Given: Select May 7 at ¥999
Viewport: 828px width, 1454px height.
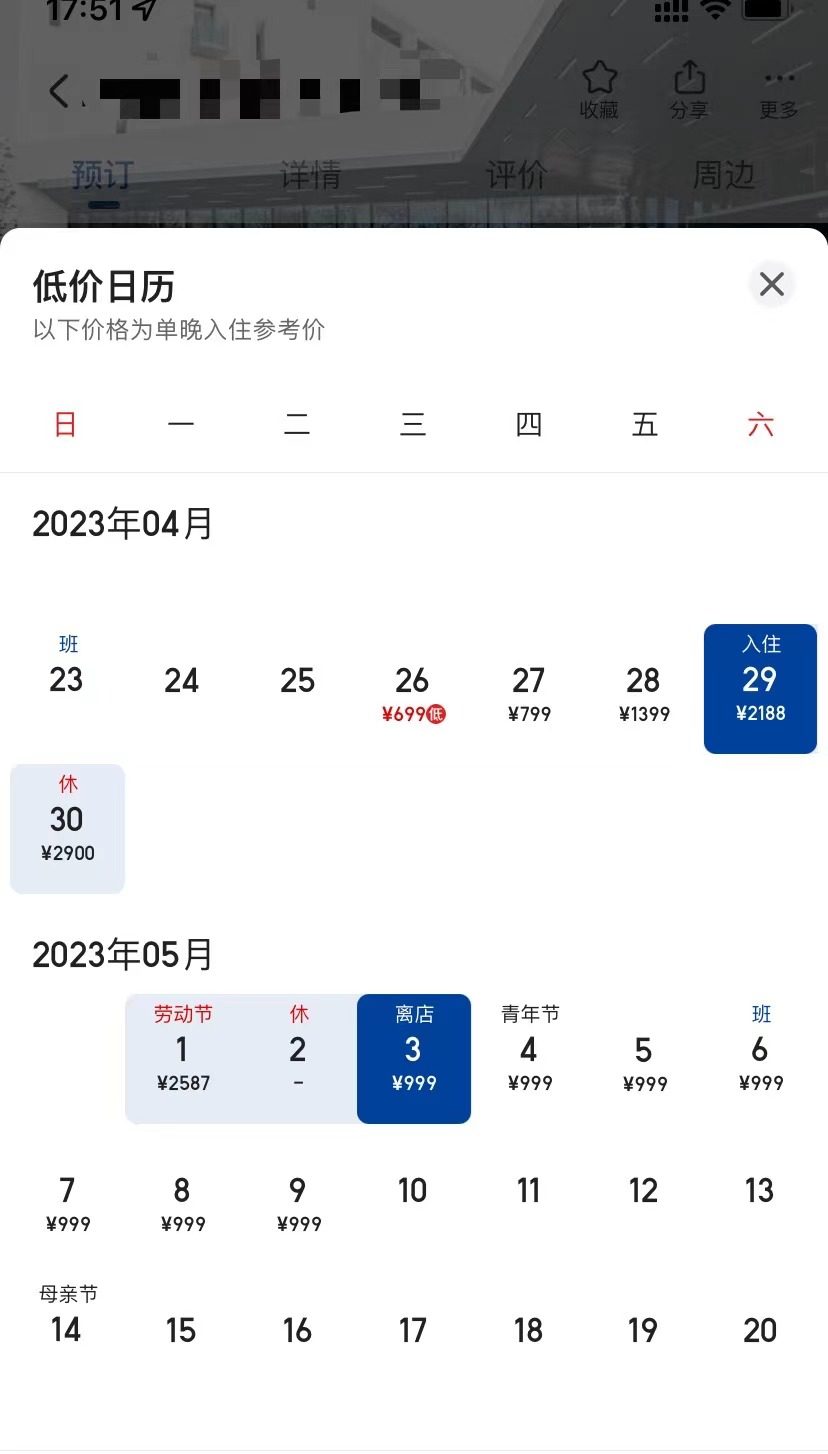Looking at the screenshot, I should point(67,1199).
